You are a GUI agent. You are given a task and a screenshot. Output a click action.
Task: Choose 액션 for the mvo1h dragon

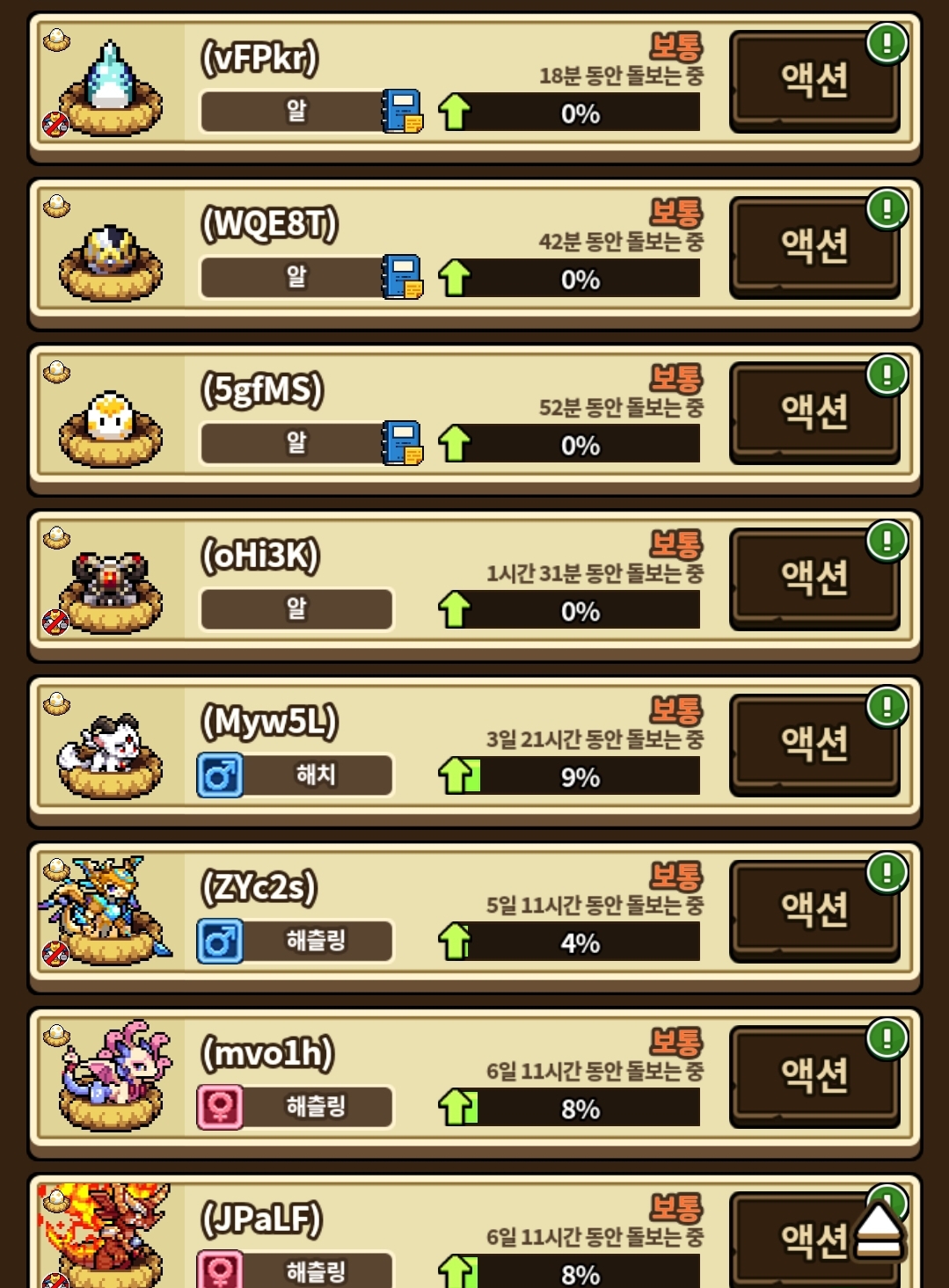click(x=814, y=1076)
